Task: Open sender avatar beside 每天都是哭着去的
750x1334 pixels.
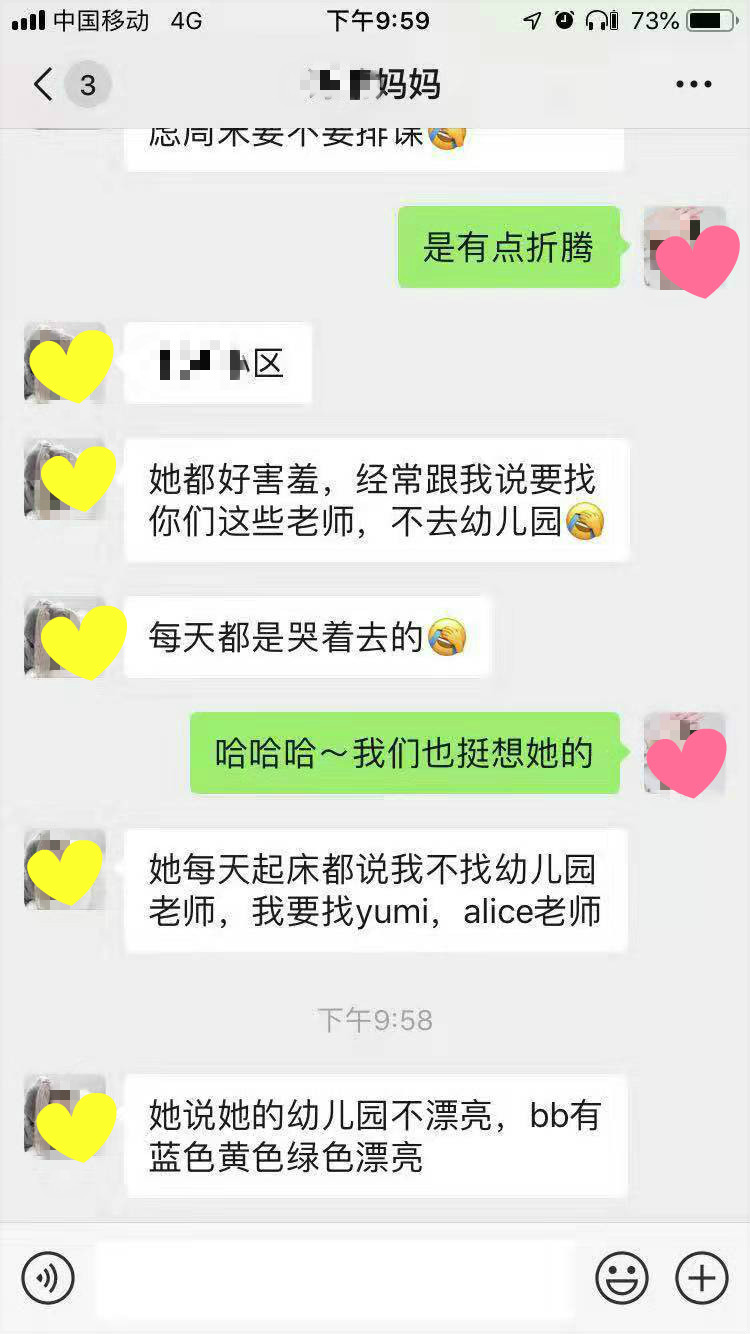Action: [x=65, y=638]
